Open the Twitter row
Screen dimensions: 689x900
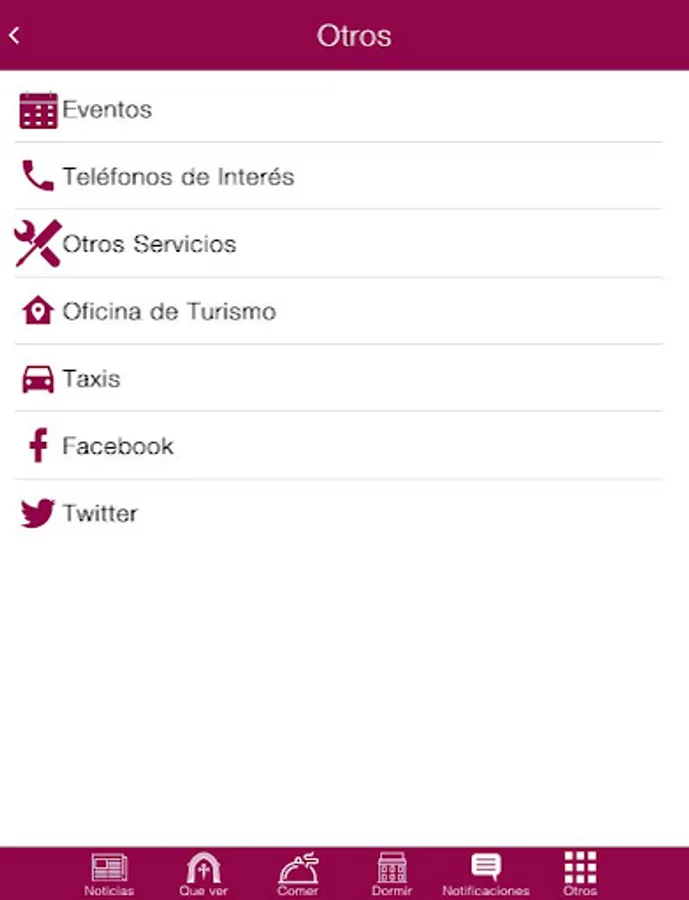click(x=99, y=514)
